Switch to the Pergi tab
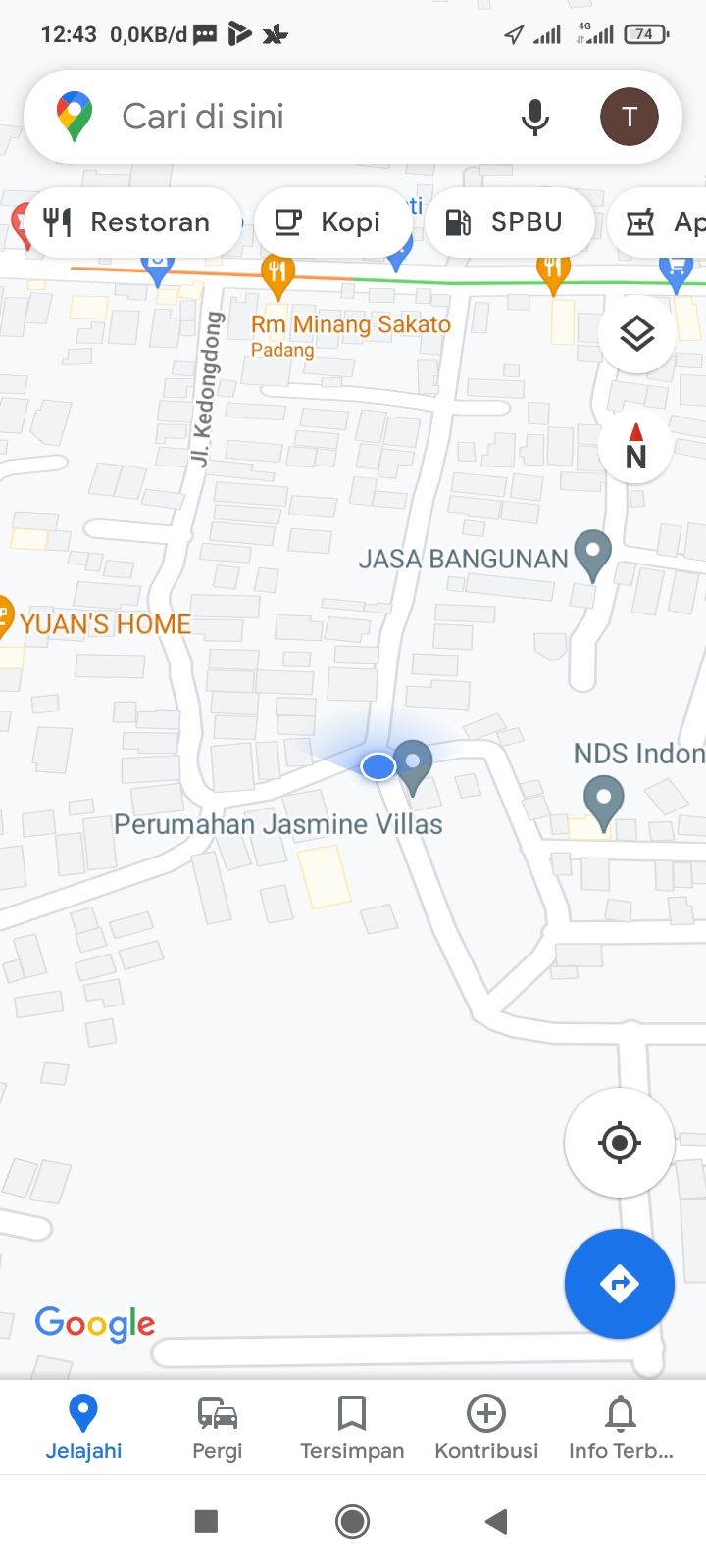 point(217,1428)
